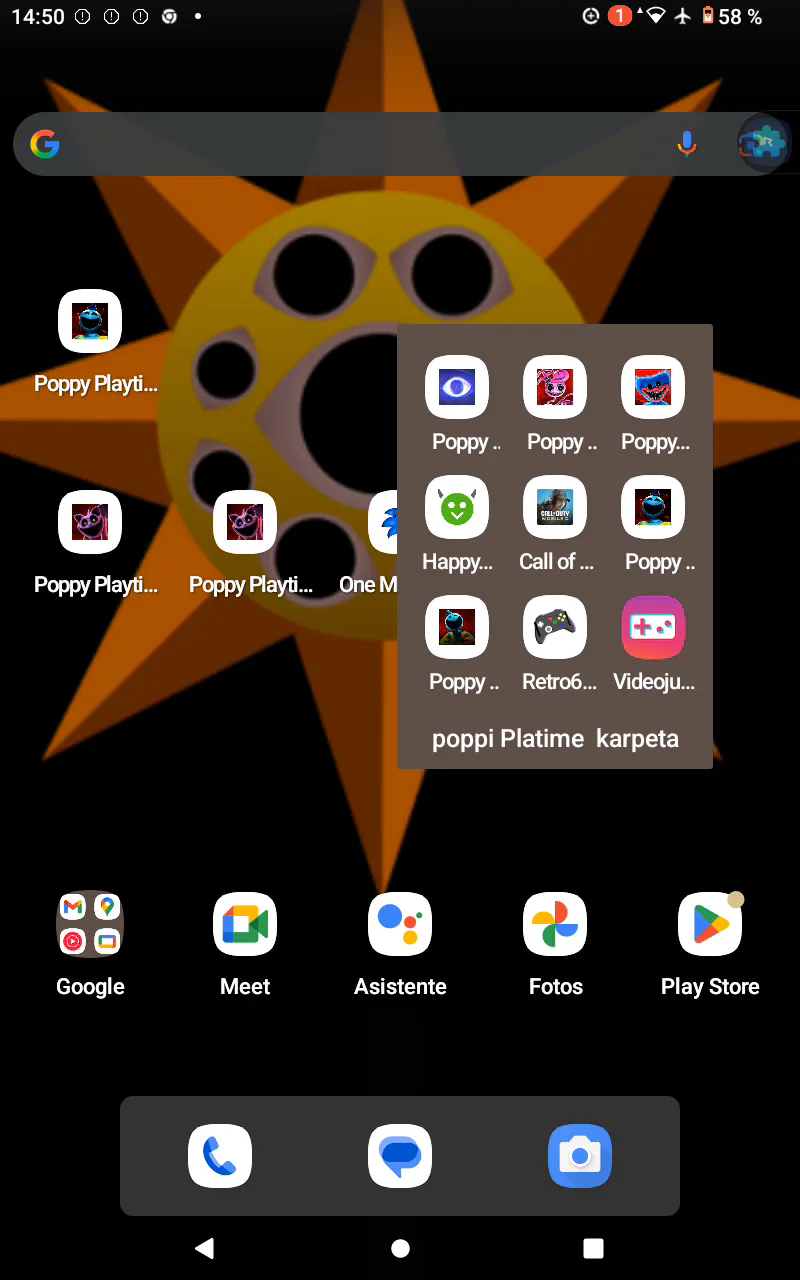Launch the Camera from the dock
The height and width of the screenshot is (1280, 800).
click(x=580, y=1156)
